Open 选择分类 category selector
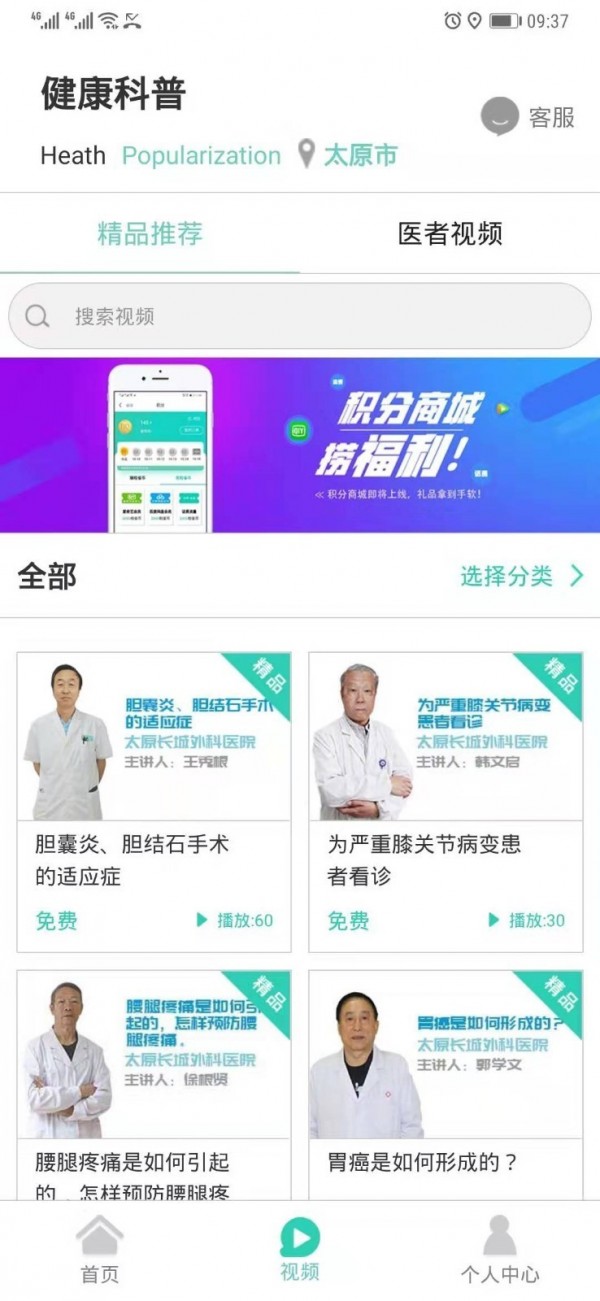 (x=520, y=576)
